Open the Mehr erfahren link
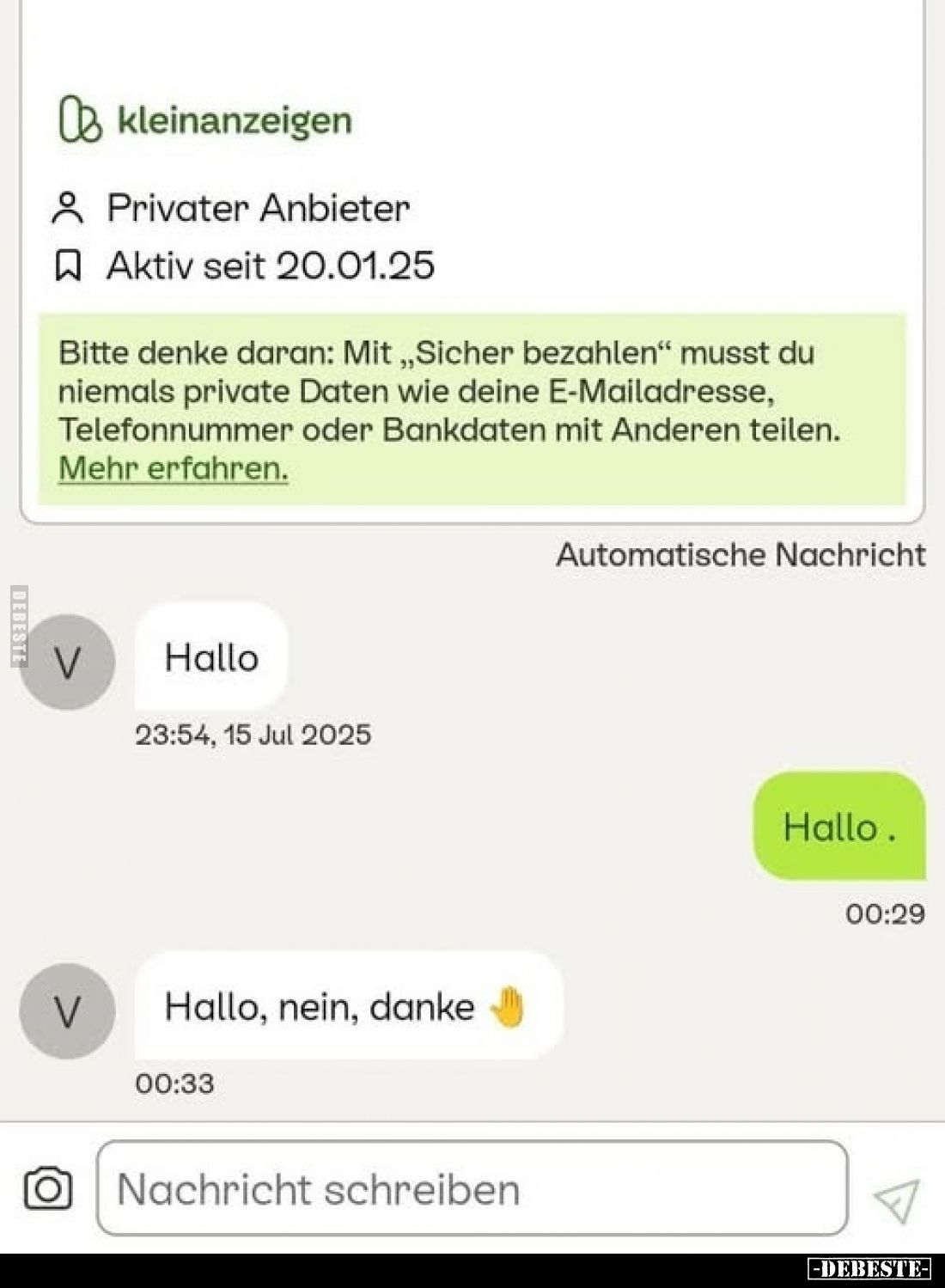The image size is (945, 1288). (x=174, y=468)
